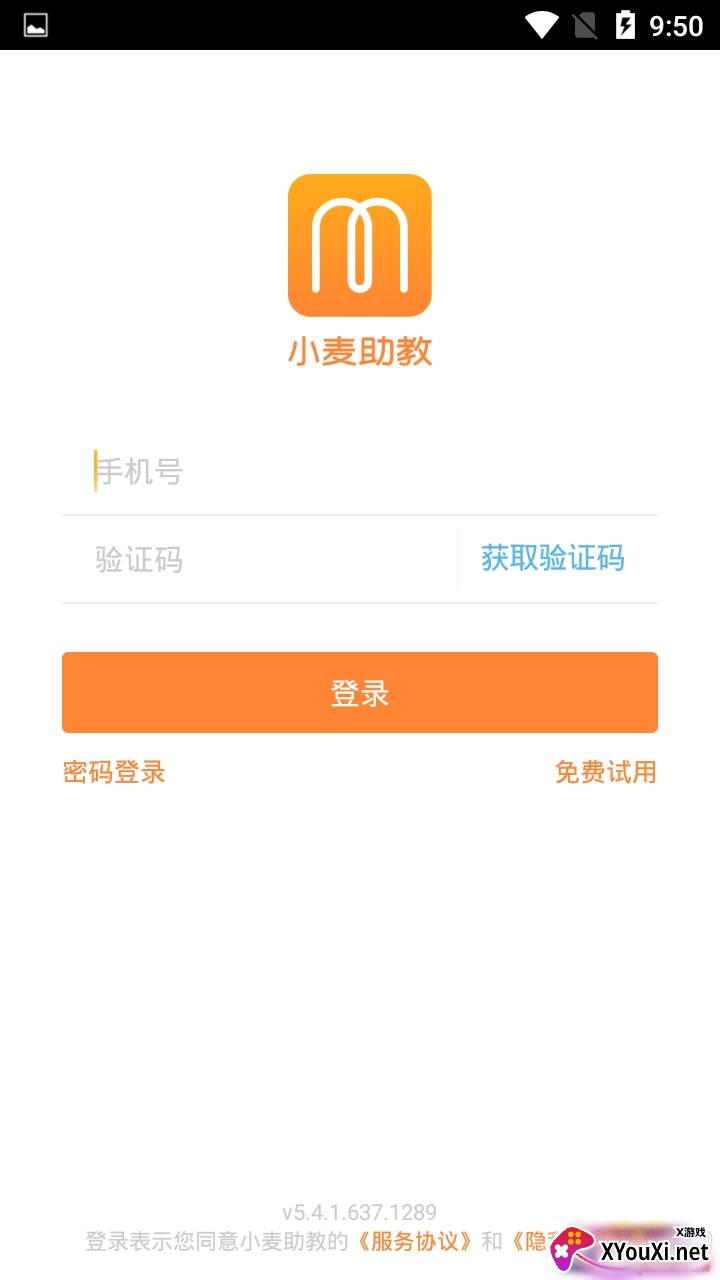Switch to password login (密码登录)
This screenshot has width=720, height=1280.
(x=114, y=772)
